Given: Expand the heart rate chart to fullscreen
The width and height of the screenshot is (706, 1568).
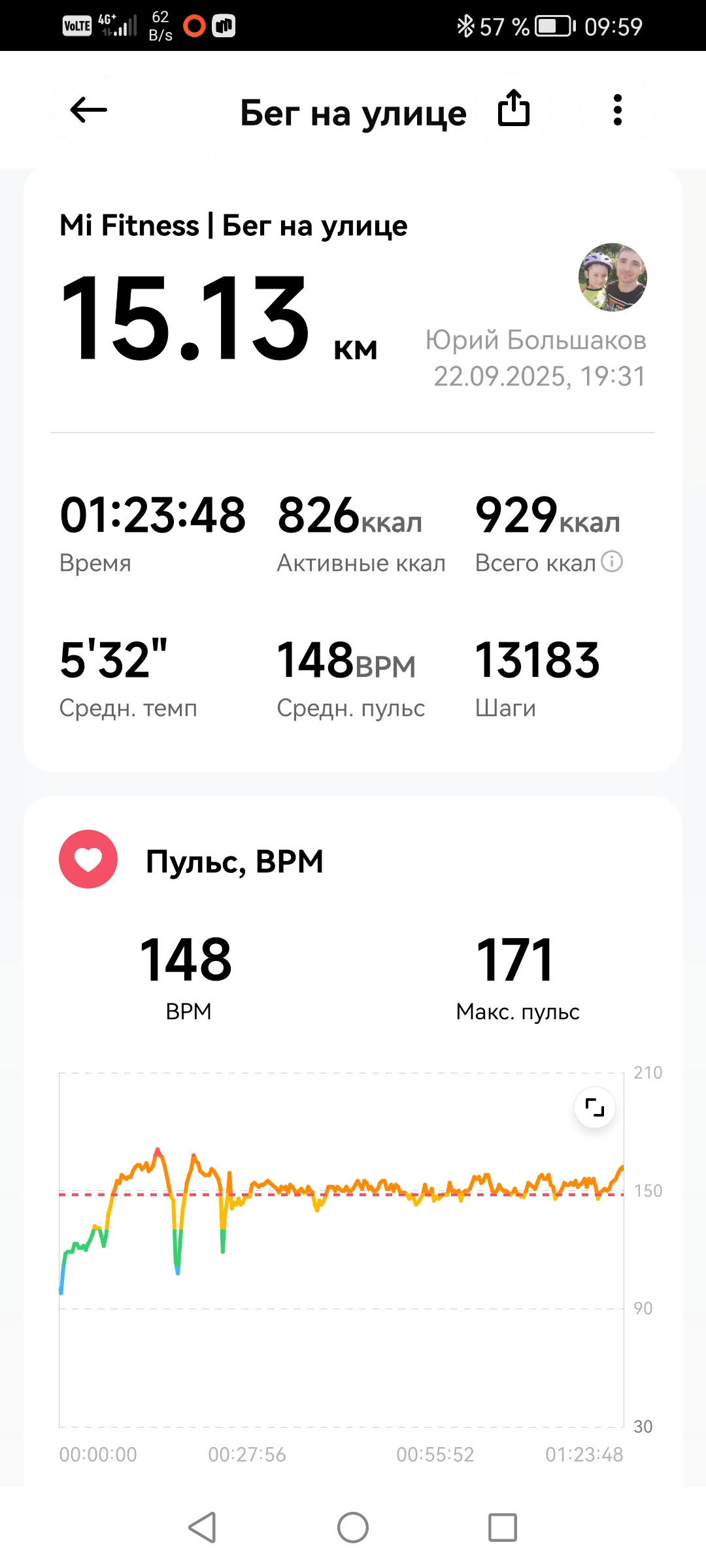Looking at the screenshot, I should 594,1107.
